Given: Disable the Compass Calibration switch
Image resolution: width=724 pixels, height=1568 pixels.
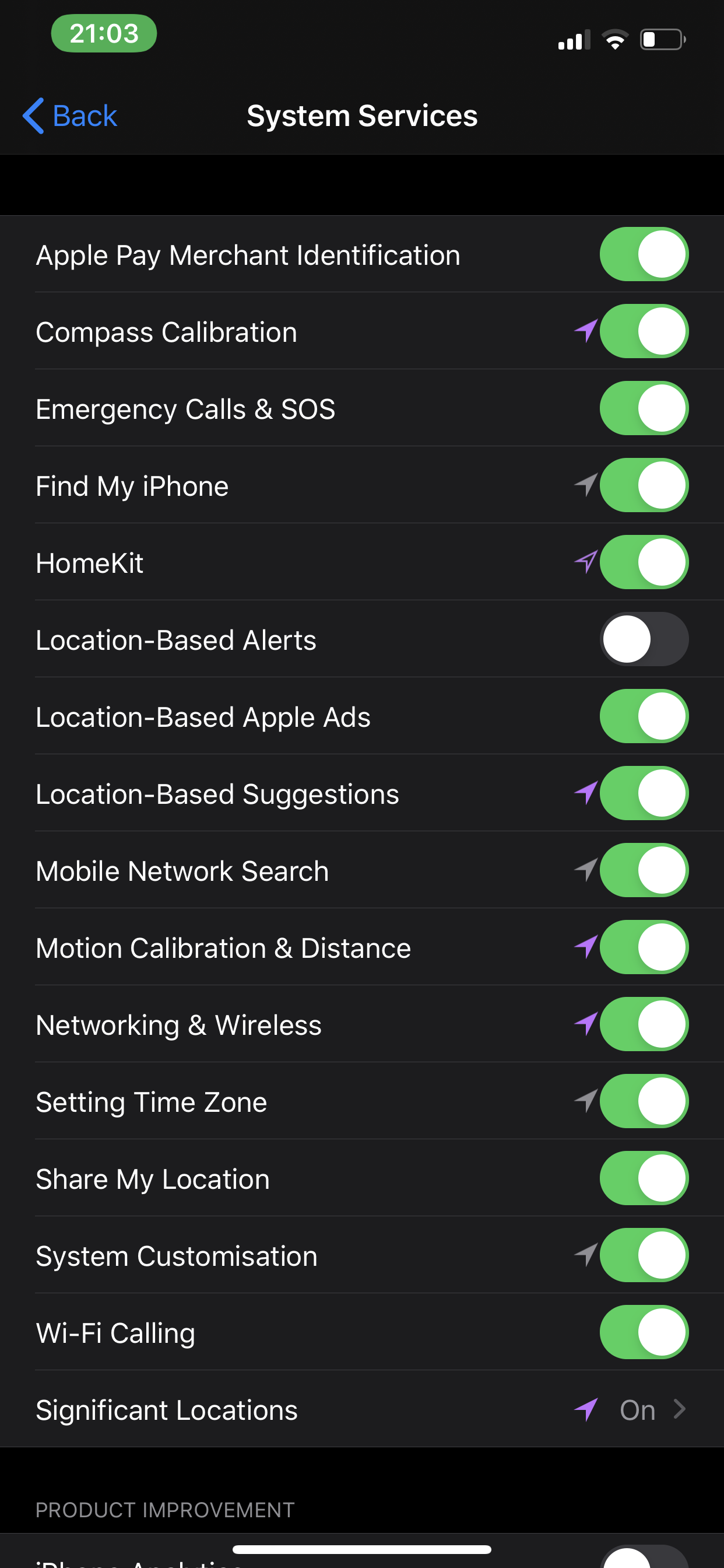Looking at the screenshot, I should coord(644,331).
